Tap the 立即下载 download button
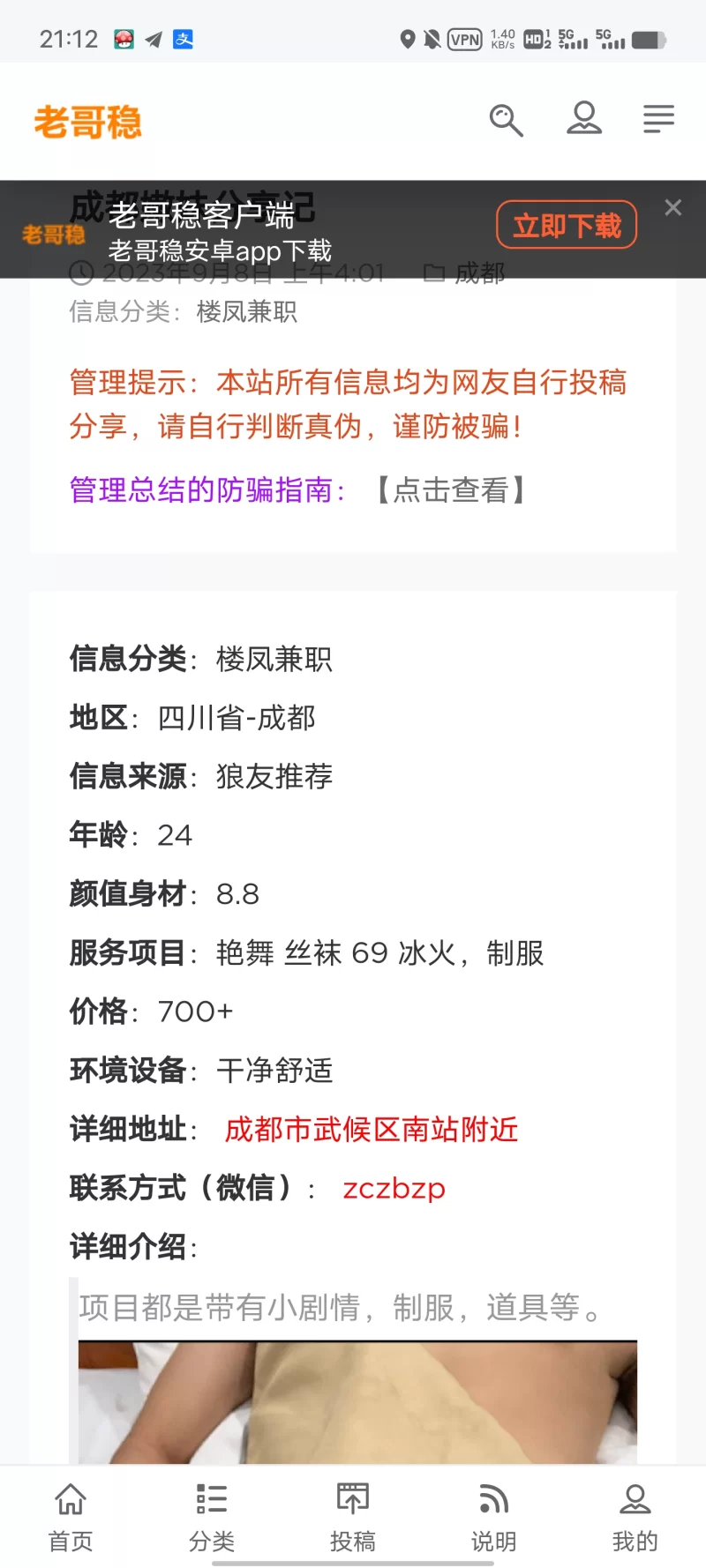This screenshot has height=1568, width=706. point(567,226)
